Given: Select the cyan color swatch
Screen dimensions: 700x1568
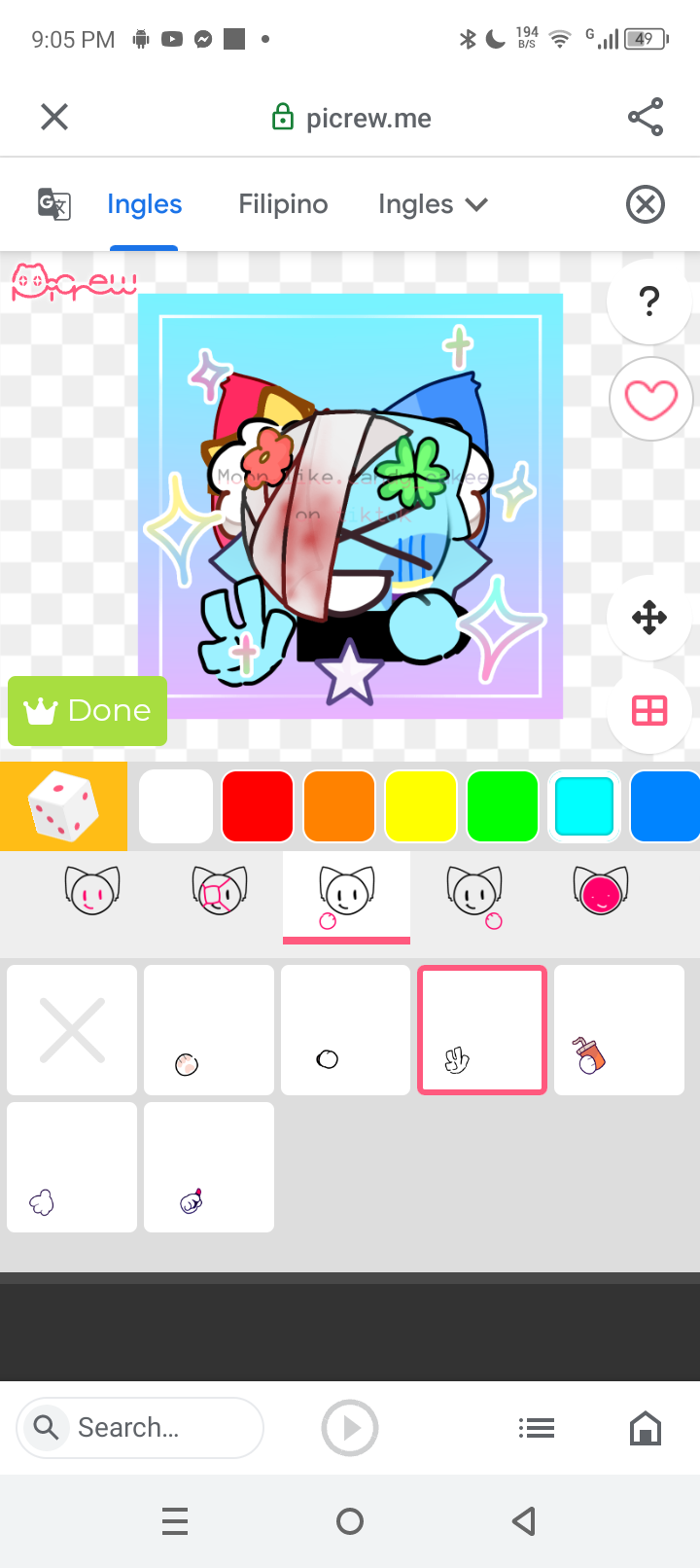Looking at the screenshot, I should point(584,806).
